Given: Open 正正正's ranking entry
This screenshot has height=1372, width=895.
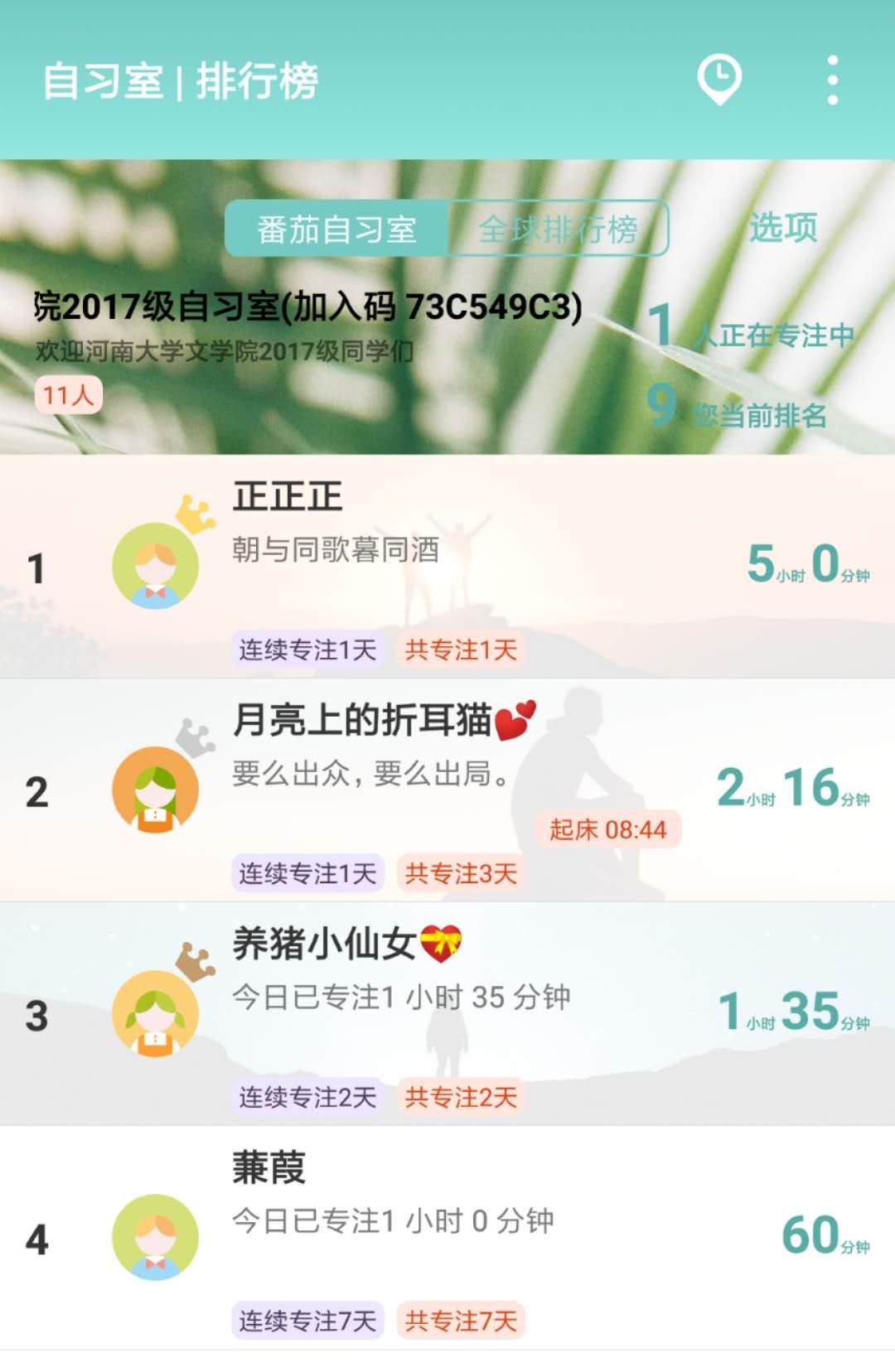Looking at the screenshot, I should [447, 567].
